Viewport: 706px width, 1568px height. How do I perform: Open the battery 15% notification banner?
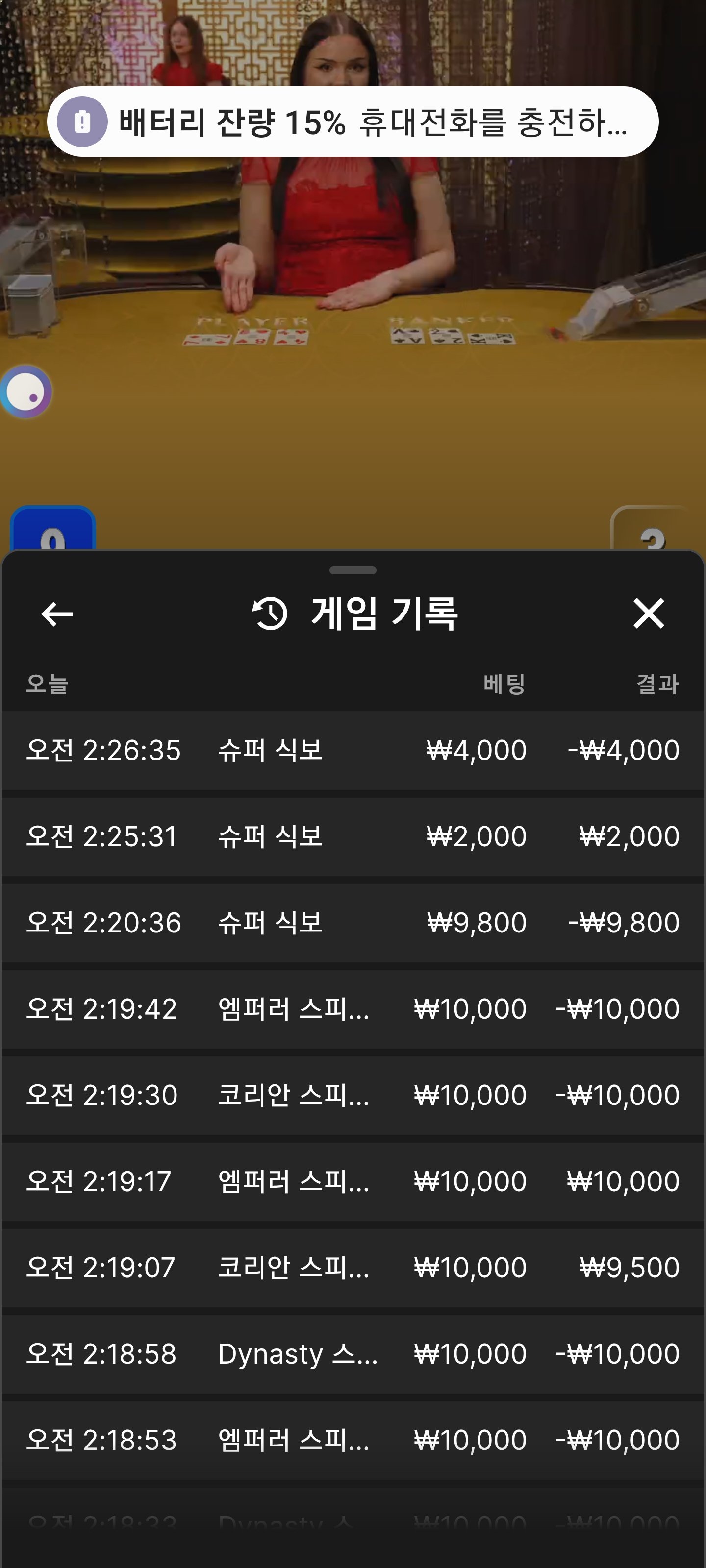point(353,122)
